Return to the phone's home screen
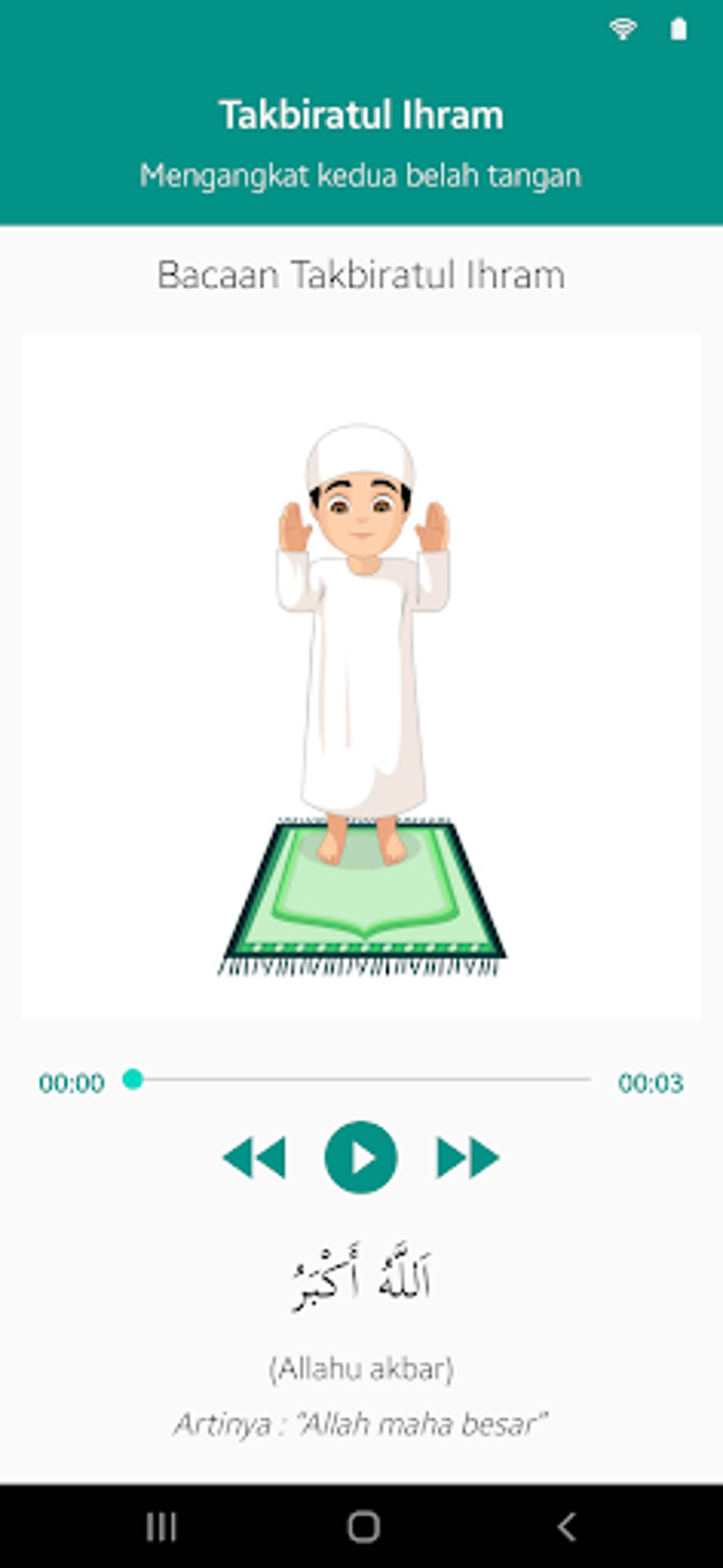723x1568 pixels. [363, 1527]
